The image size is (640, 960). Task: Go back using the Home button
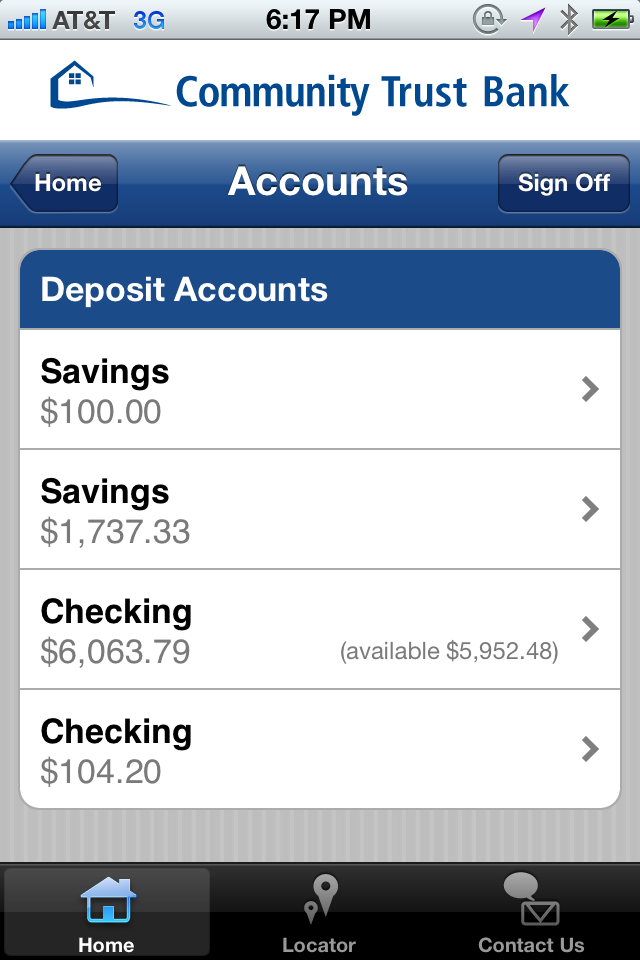click(x=66, y=183)
